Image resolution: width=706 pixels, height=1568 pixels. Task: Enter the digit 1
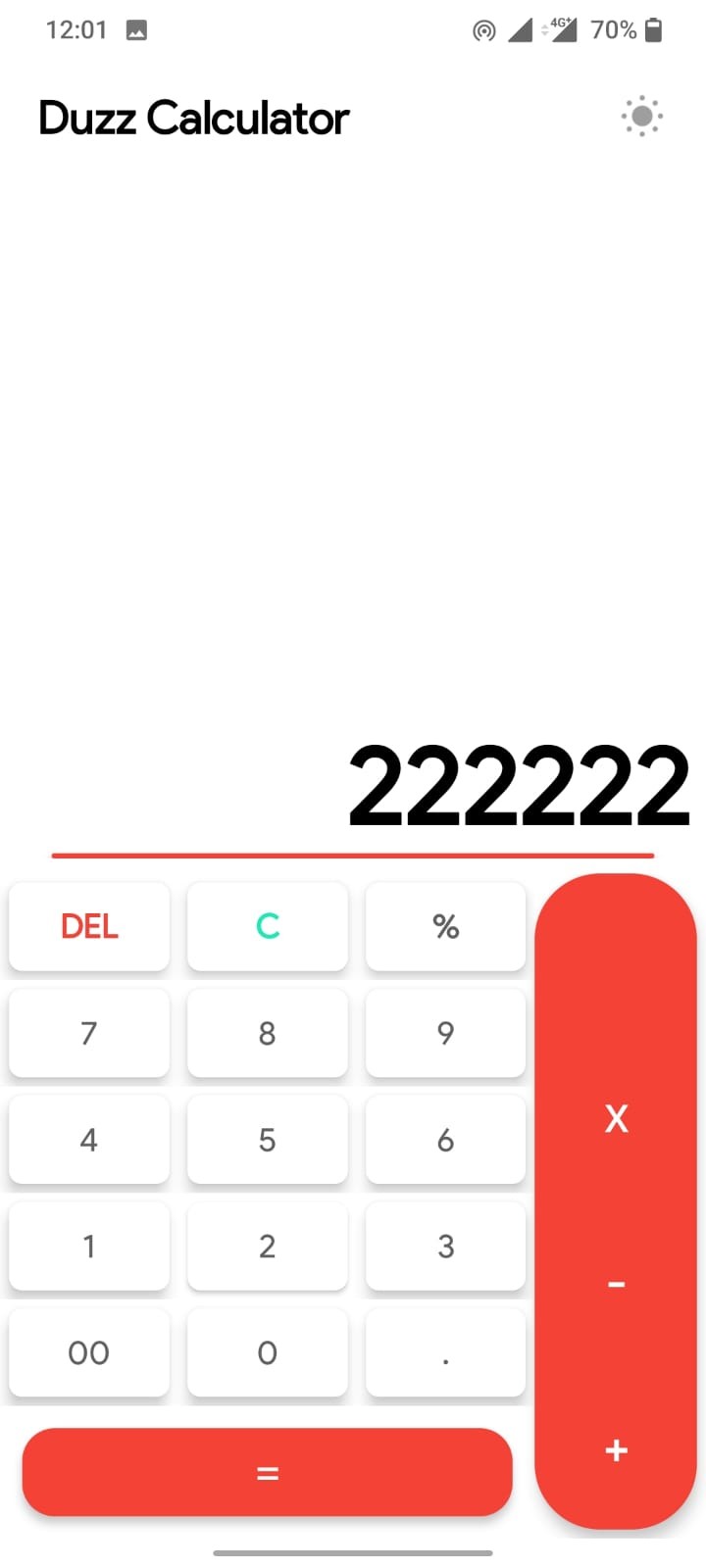click(89, 1247)
